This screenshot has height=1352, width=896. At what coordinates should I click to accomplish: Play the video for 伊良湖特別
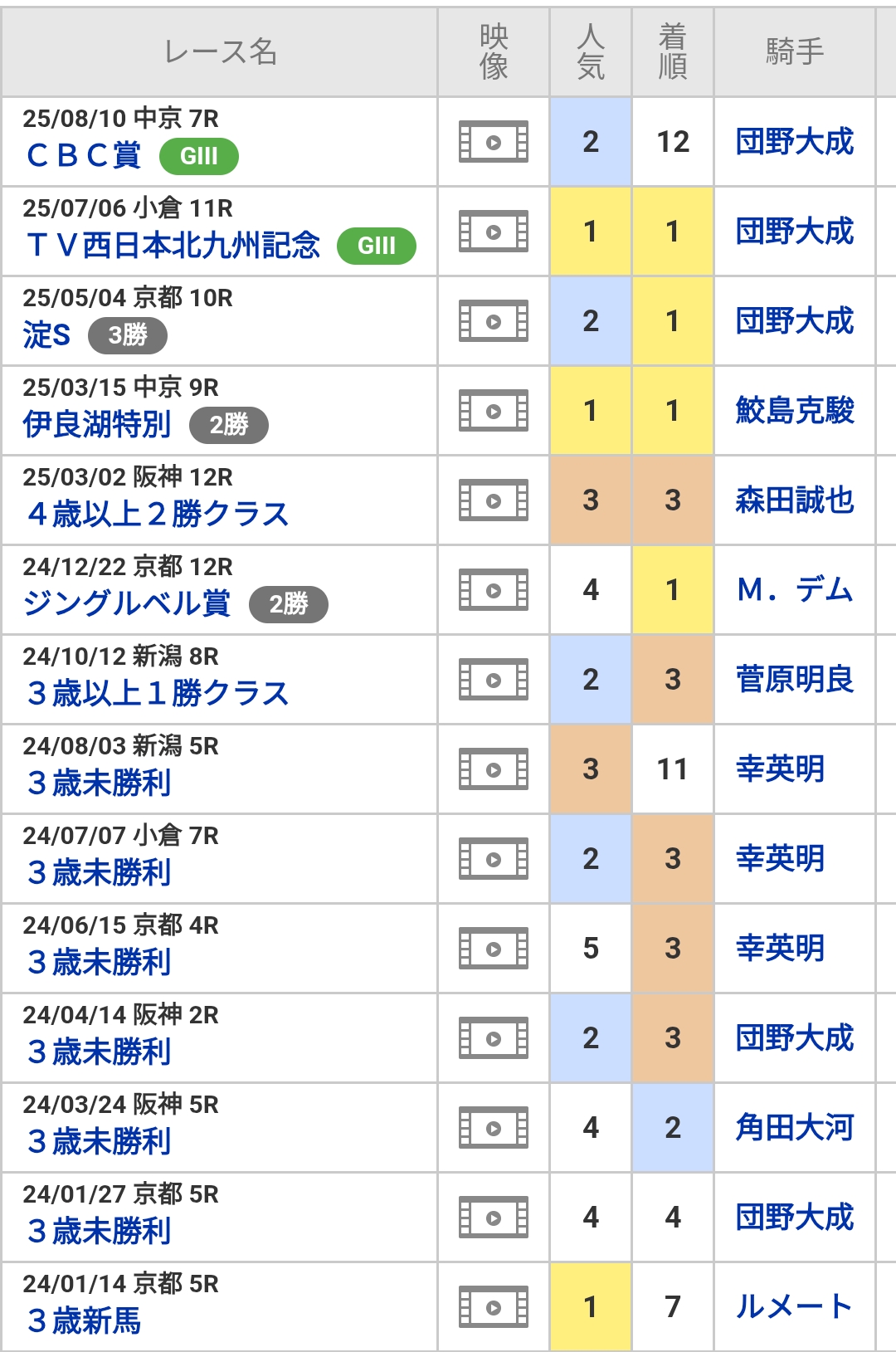coord(494,411)
